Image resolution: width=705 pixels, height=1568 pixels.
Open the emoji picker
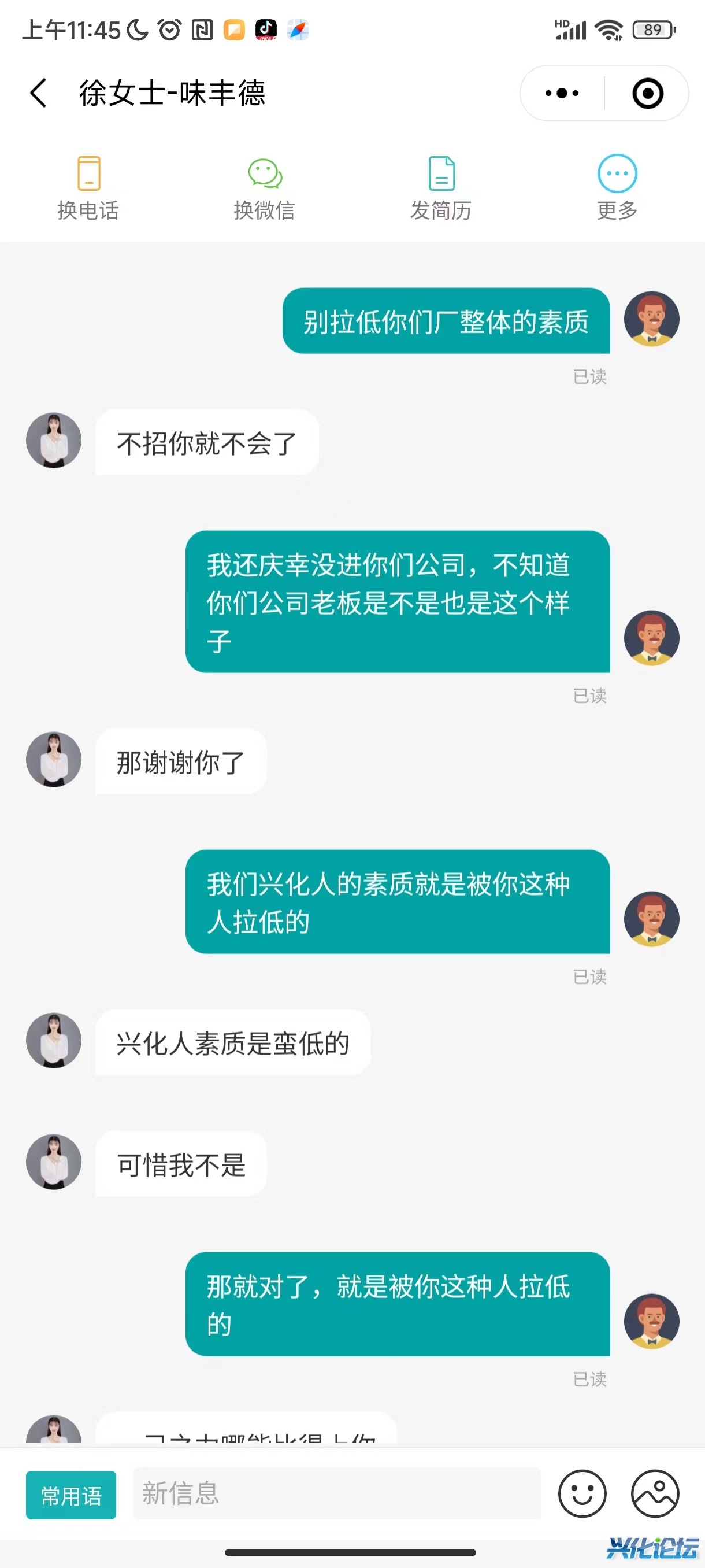pyautogui.click(x=582, y=1494)
